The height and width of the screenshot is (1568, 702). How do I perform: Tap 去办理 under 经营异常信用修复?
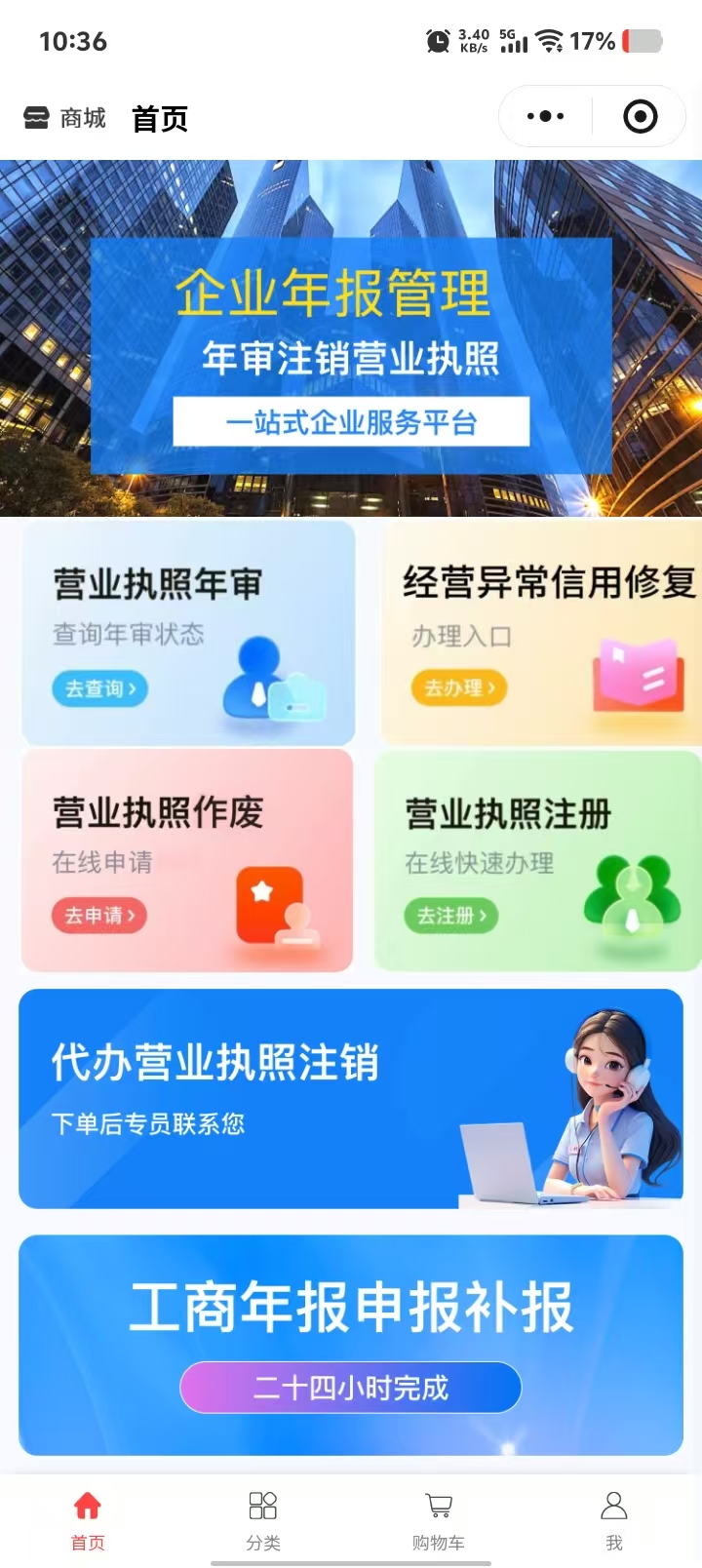pyautogui.click(x=458, y=687)
